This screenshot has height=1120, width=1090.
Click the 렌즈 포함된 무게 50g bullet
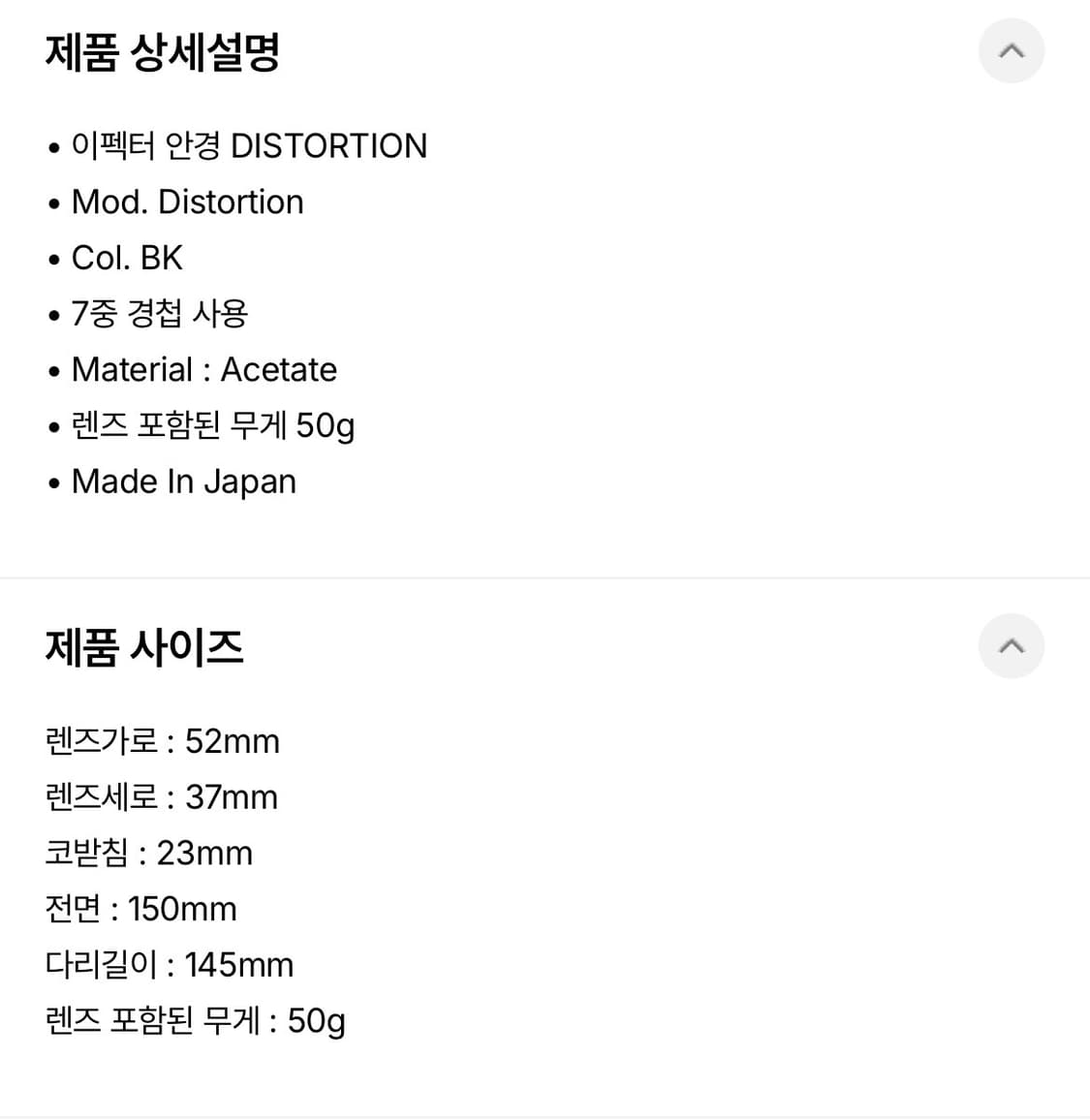tap(213, 425)
